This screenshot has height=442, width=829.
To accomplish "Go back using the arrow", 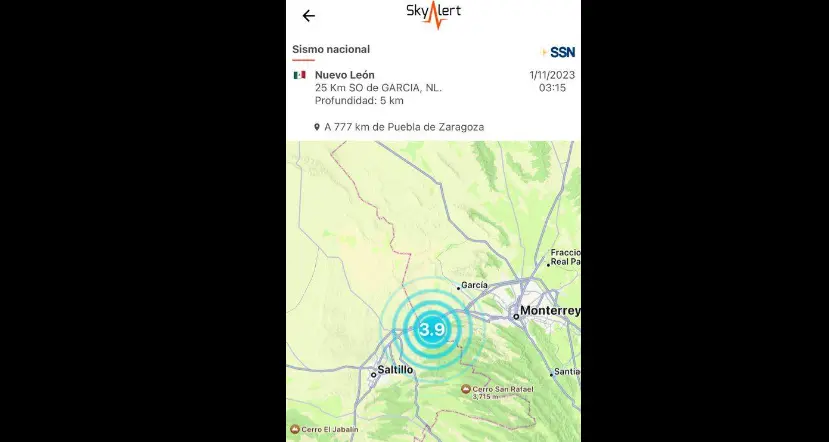I will point(308,15).
